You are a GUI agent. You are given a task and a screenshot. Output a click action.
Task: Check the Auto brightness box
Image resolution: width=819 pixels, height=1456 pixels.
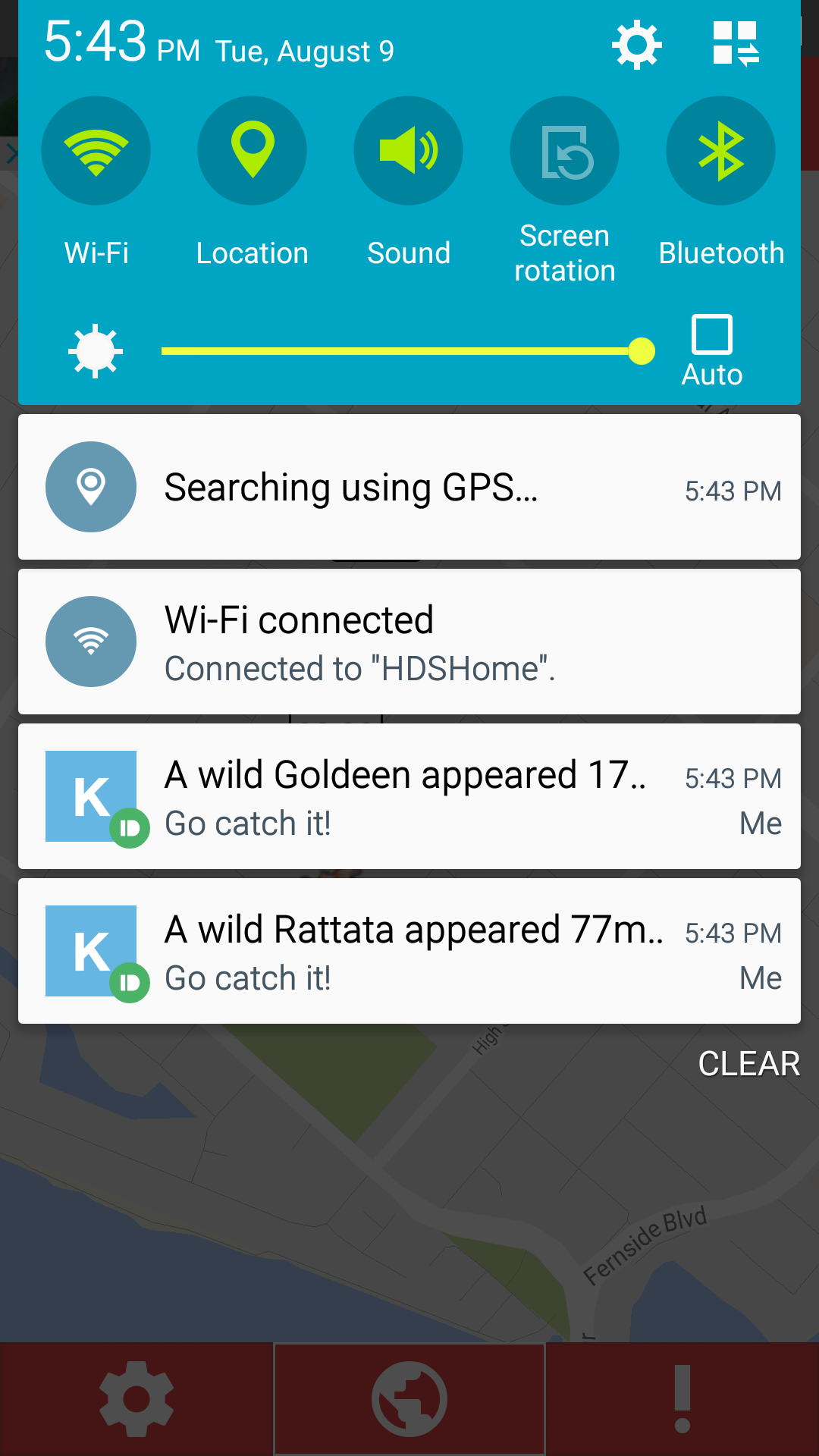pyautogui.click(x=712, y=335)
